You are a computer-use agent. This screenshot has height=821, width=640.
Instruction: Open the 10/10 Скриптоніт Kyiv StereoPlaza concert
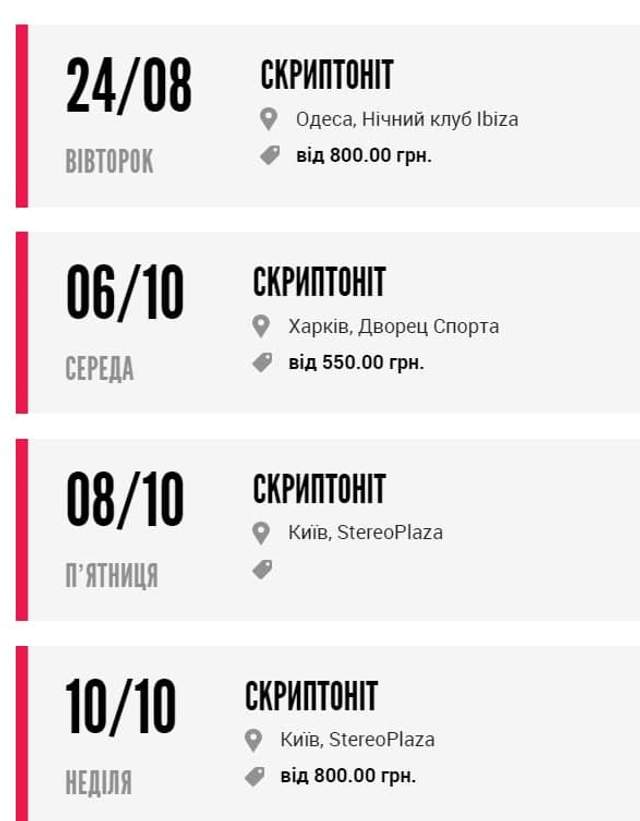point(311,697)
